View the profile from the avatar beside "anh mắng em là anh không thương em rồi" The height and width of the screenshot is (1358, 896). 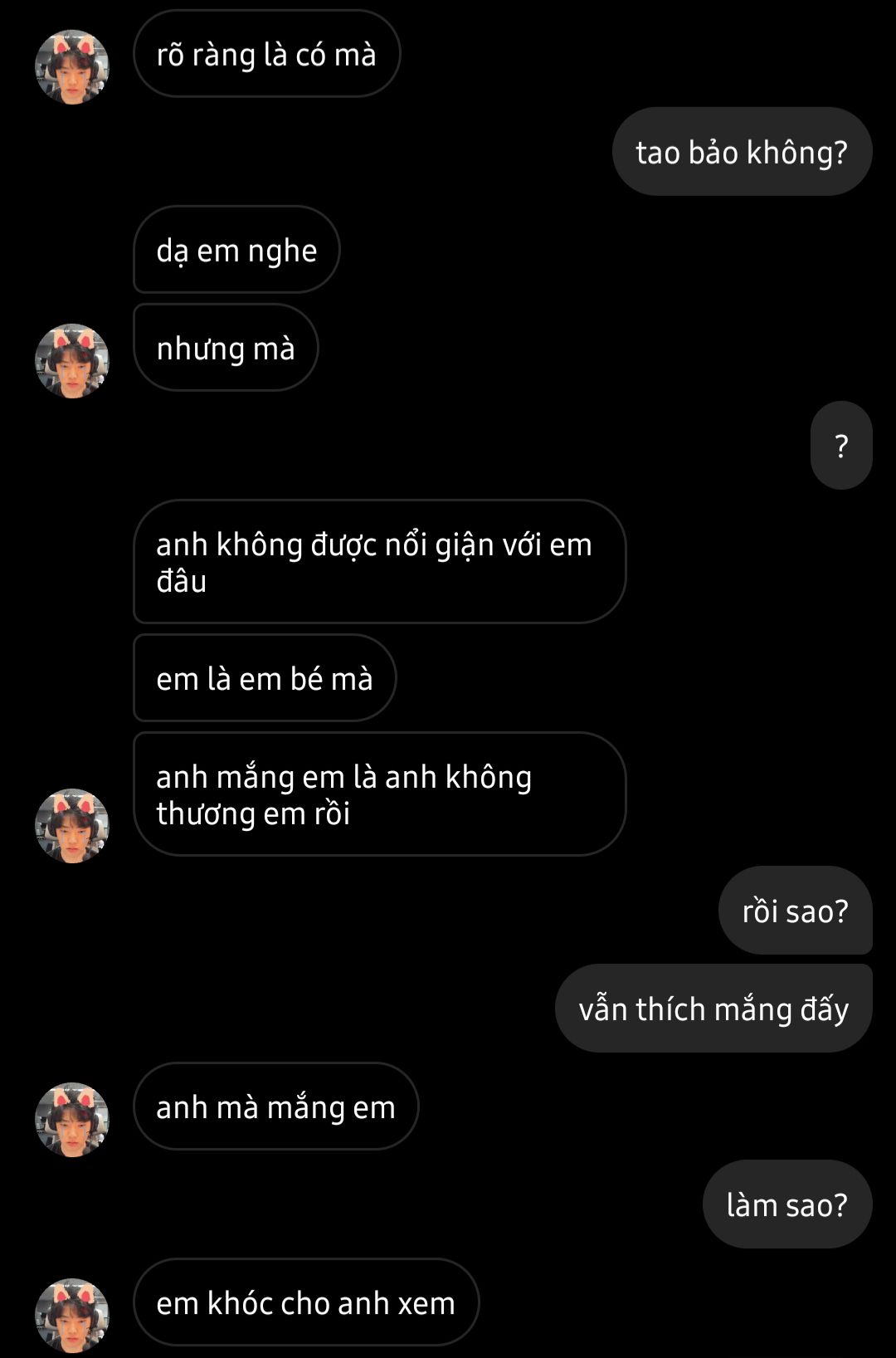coord(72,826)
